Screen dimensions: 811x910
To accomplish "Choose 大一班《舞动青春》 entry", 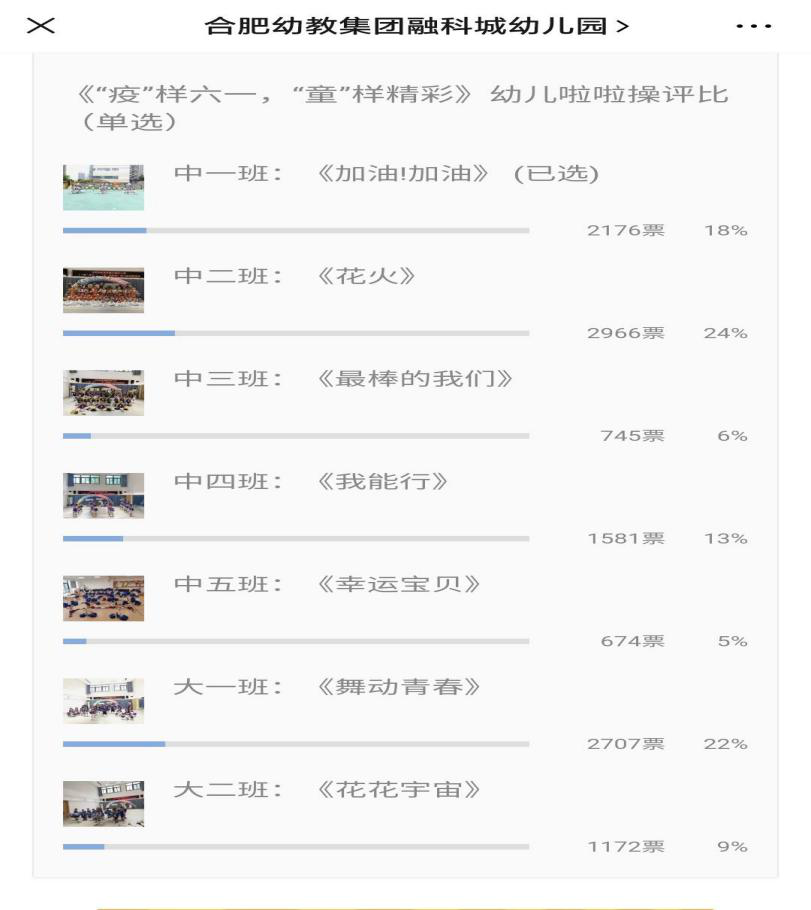I will [x=327, y=687].
